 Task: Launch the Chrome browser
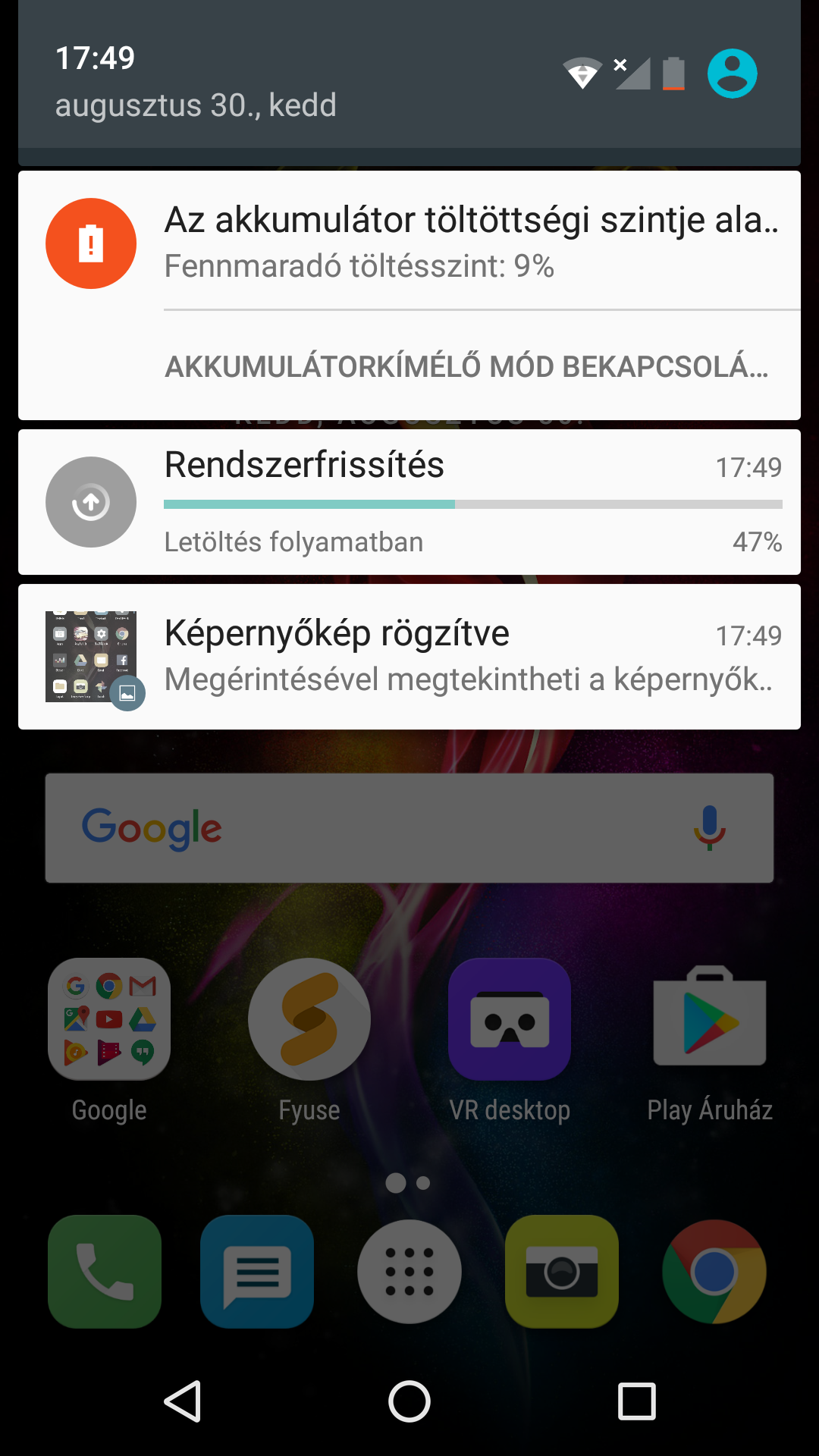(714, 1272)
